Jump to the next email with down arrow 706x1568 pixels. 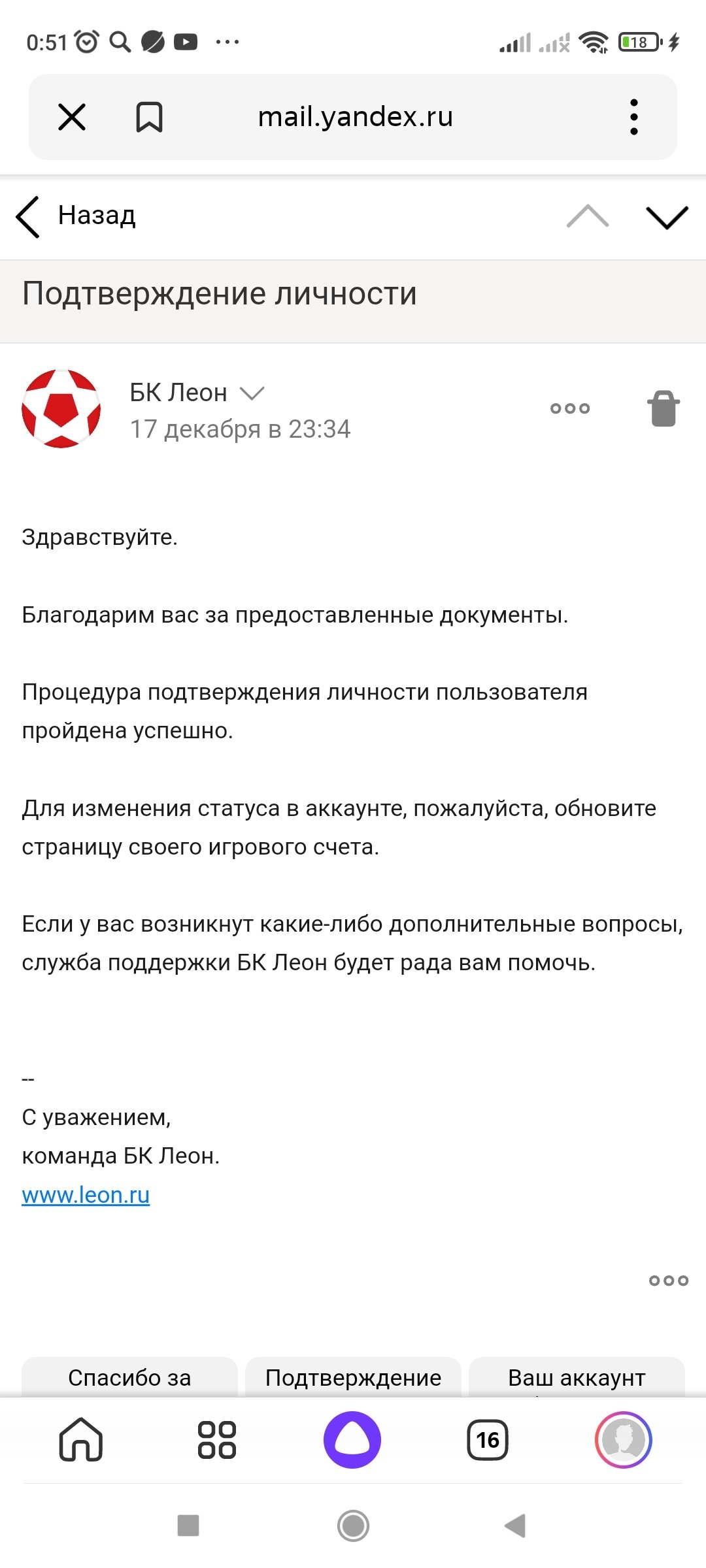pyautogui.click(x=666, y=217)
